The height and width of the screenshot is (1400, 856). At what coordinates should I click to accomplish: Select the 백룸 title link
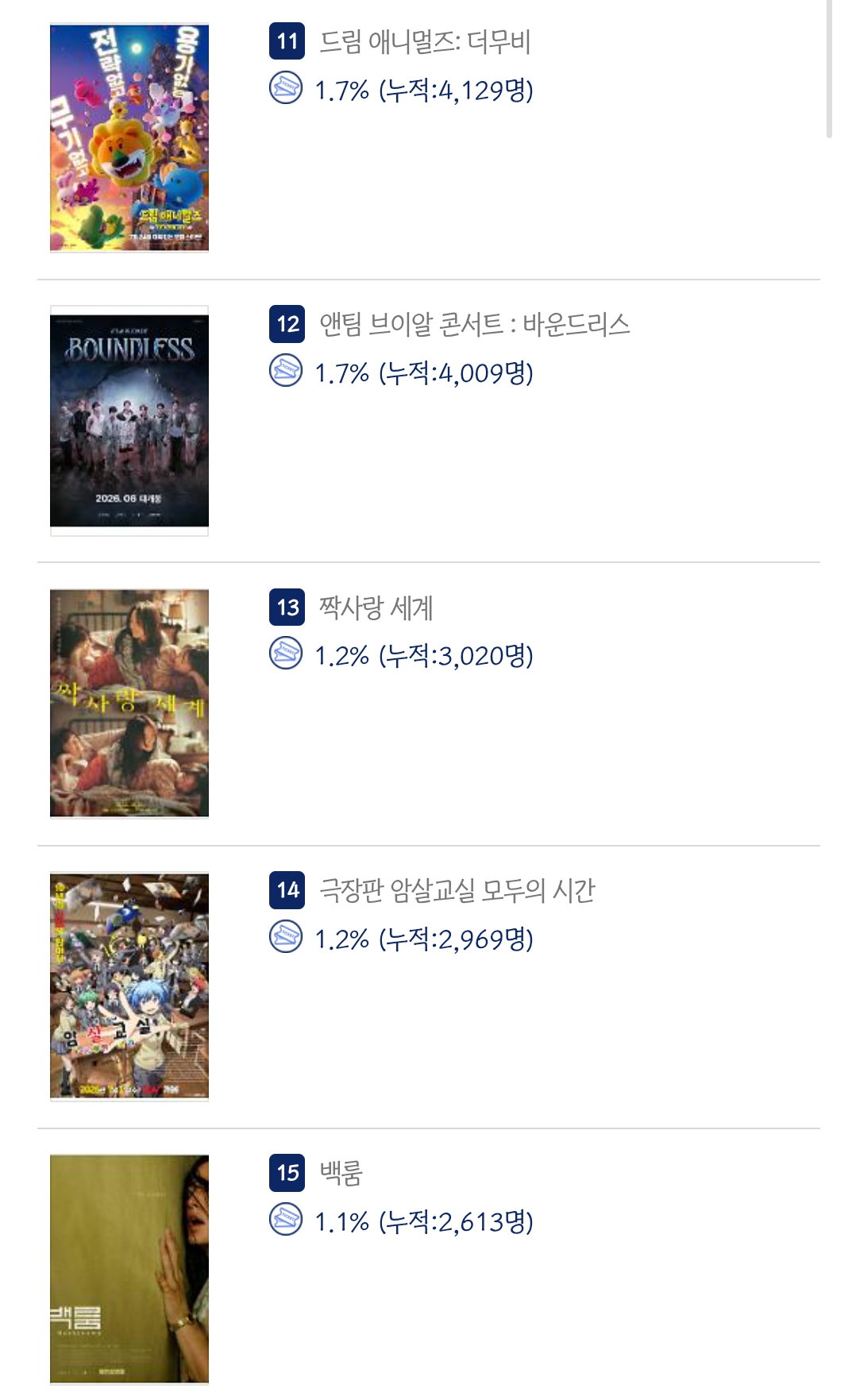[341, 1173]
